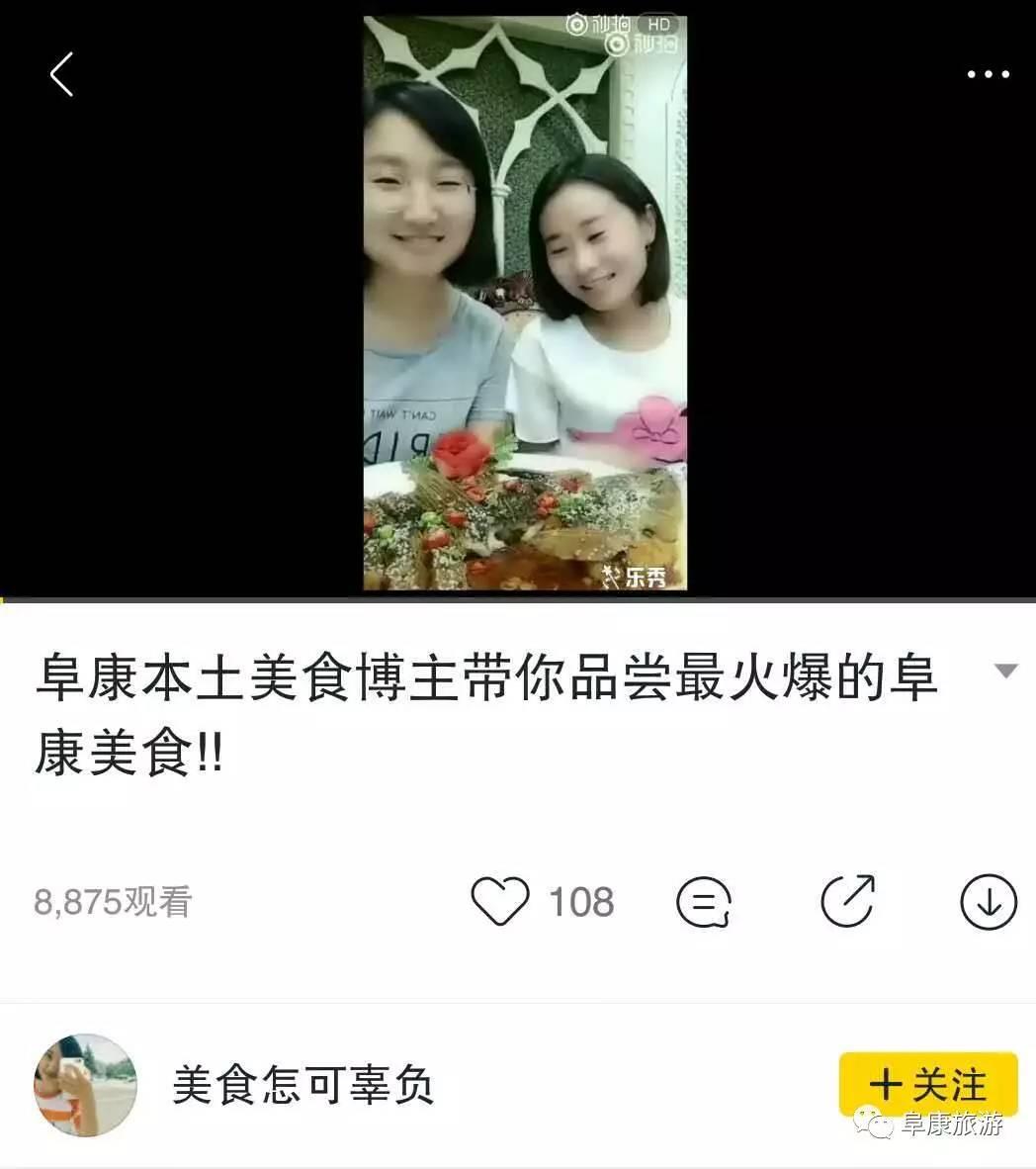
Task: Expand the video title description arrow
Action: point(1005,672)
